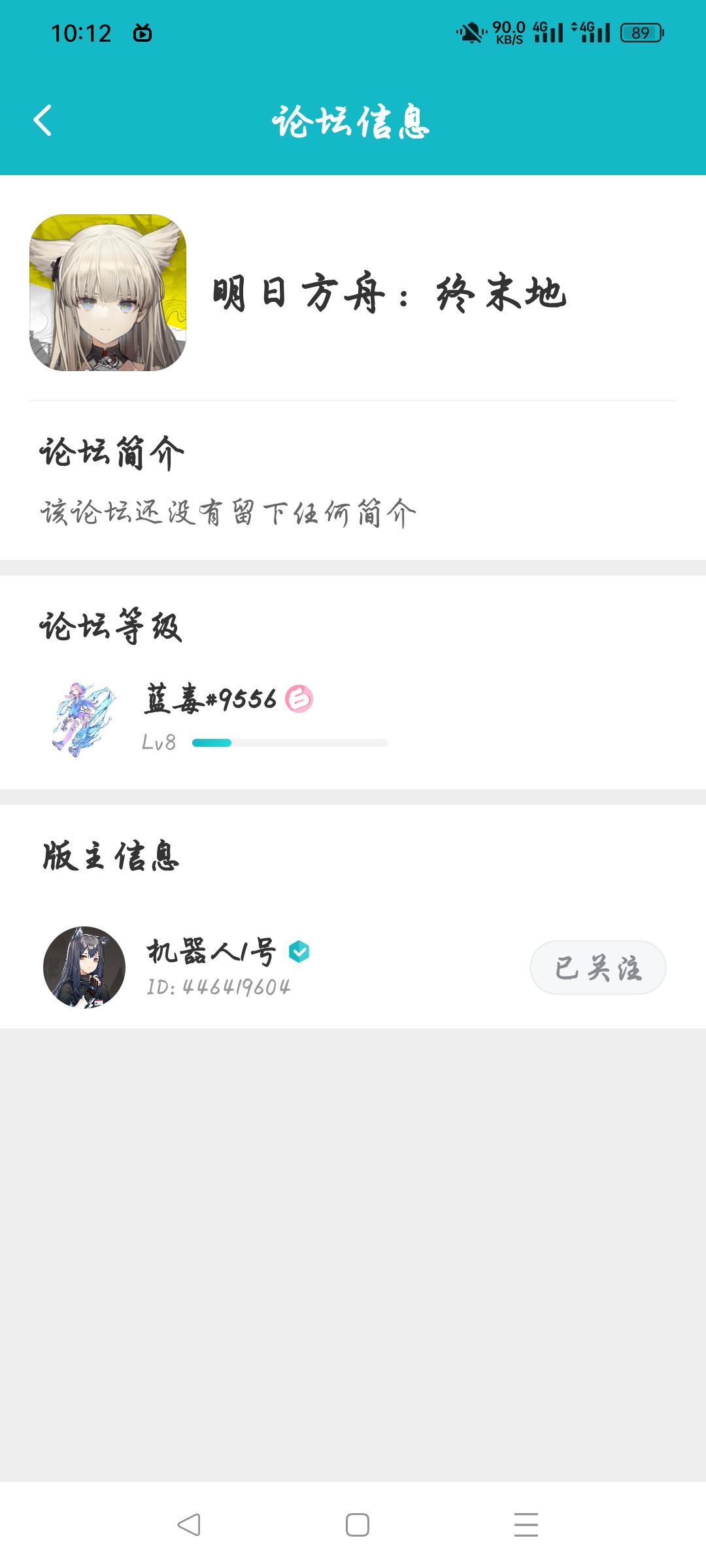Open moderator 机器人1号's profile
The height and width of the screenshot is (1568, 706).
click(84, 967)
